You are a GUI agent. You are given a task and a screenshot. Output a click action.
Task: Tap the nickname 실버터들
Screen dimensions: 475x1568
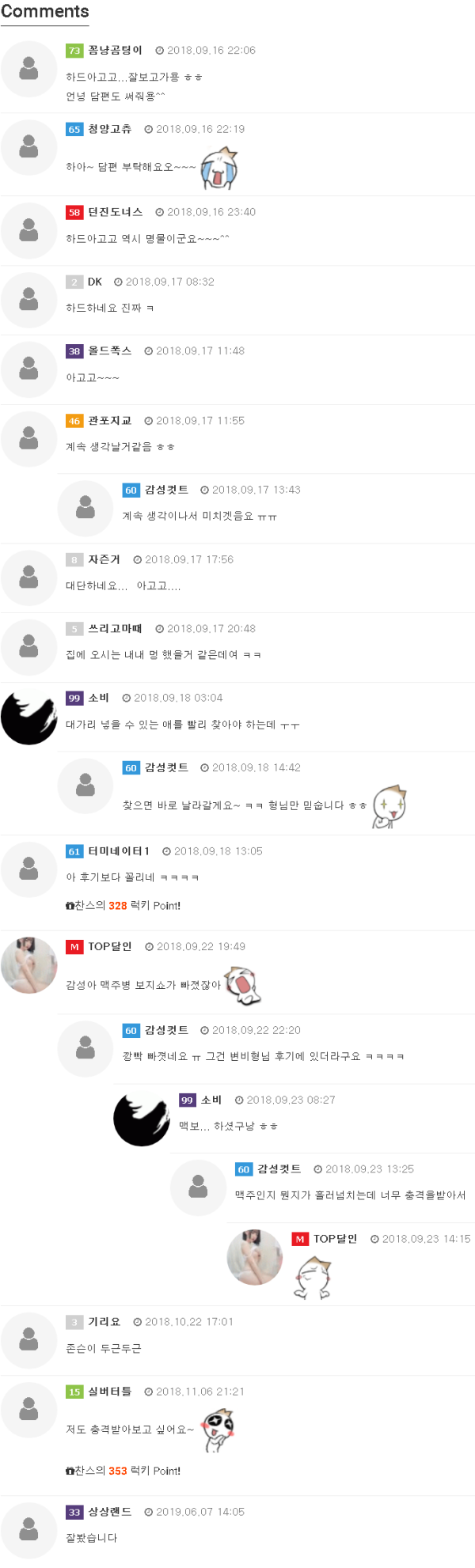(109, 1392)
